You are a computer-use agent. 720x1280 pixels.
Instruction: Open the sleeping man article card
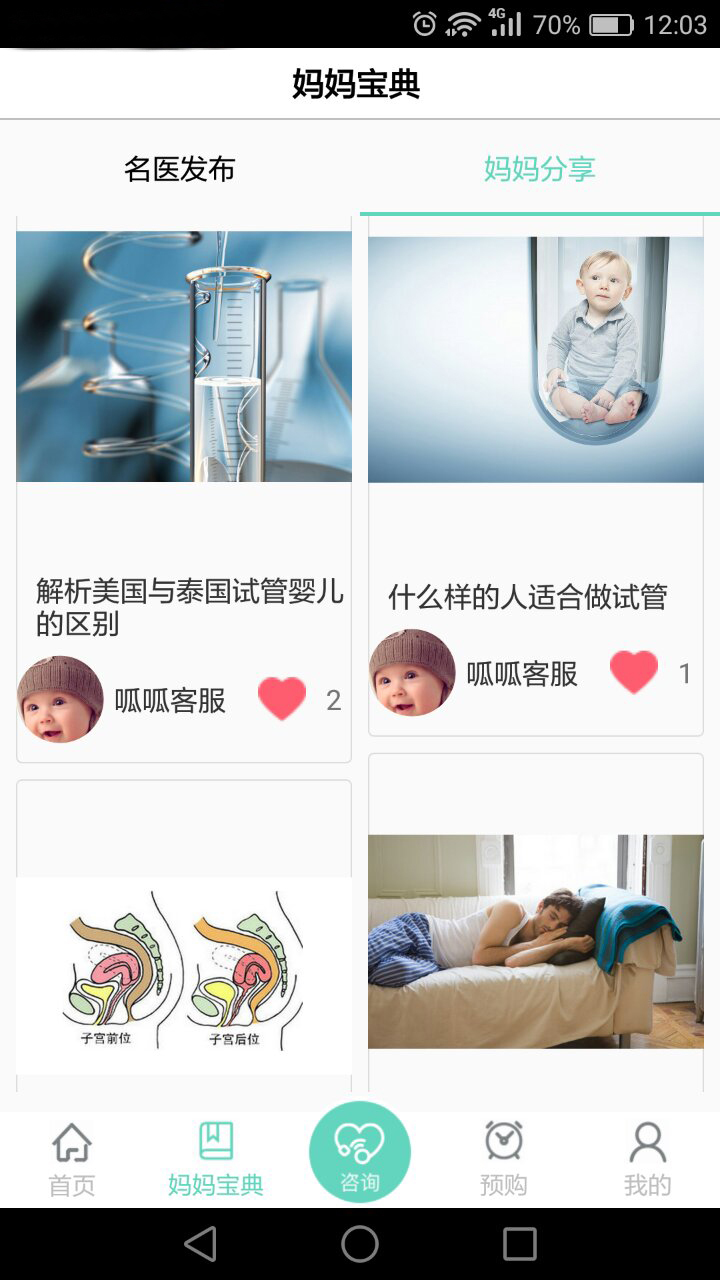(536, 941)
